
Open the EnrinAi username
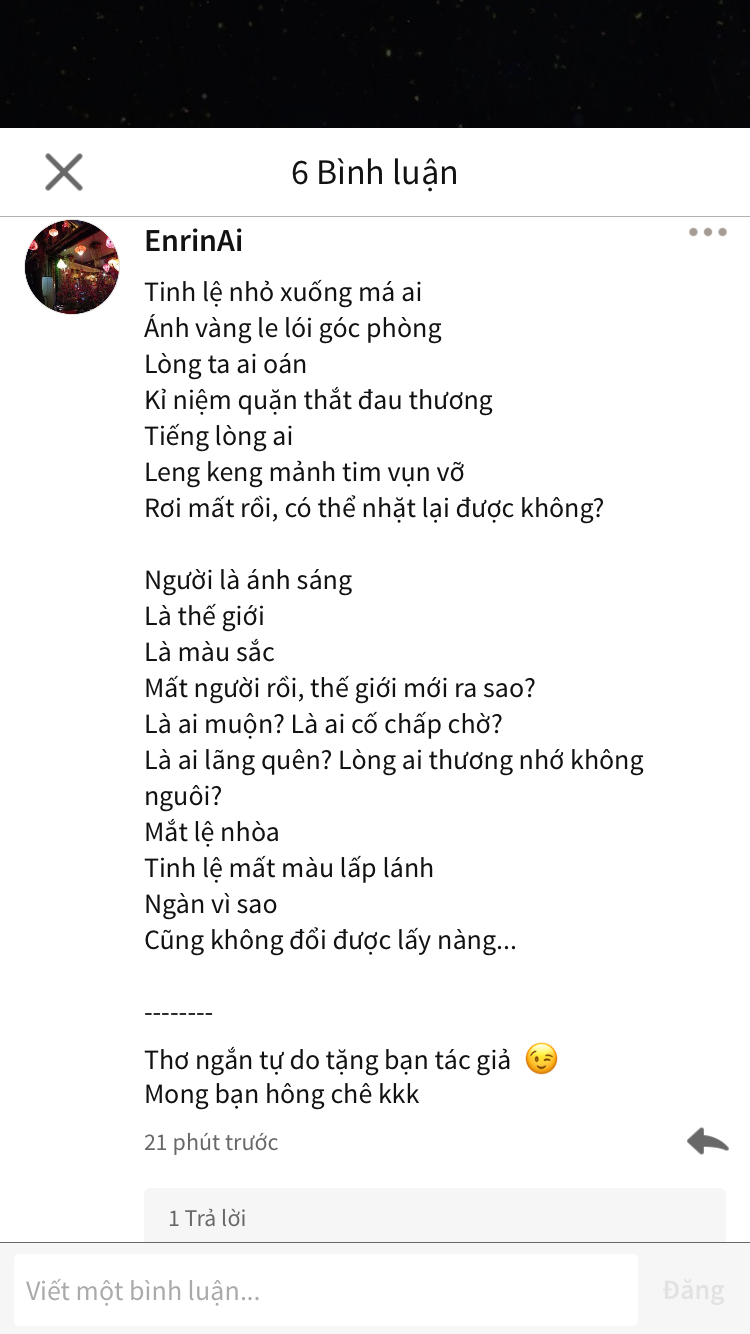point(194,241)
